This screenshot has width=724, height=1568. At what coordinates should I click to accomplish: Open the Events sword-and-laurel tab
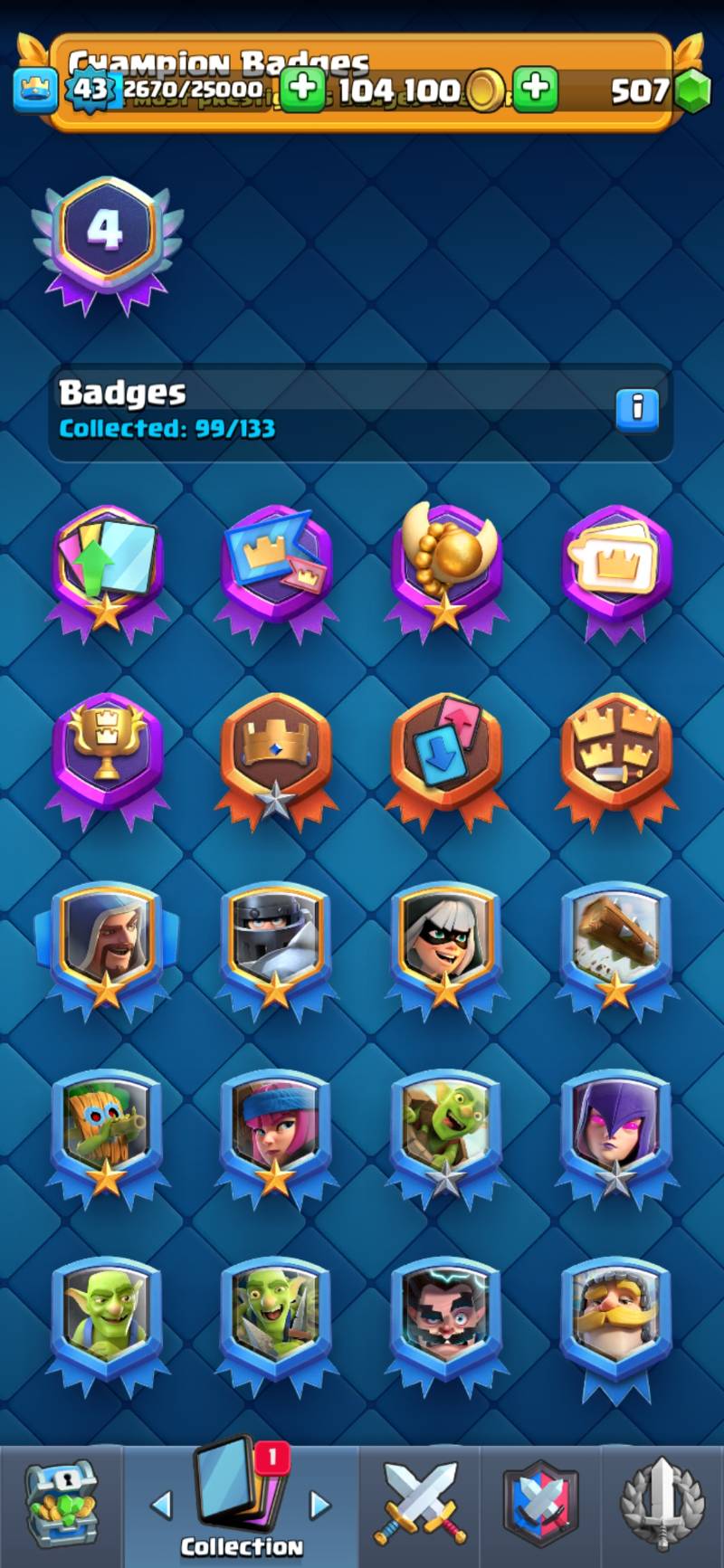[x=662, y=1504]
